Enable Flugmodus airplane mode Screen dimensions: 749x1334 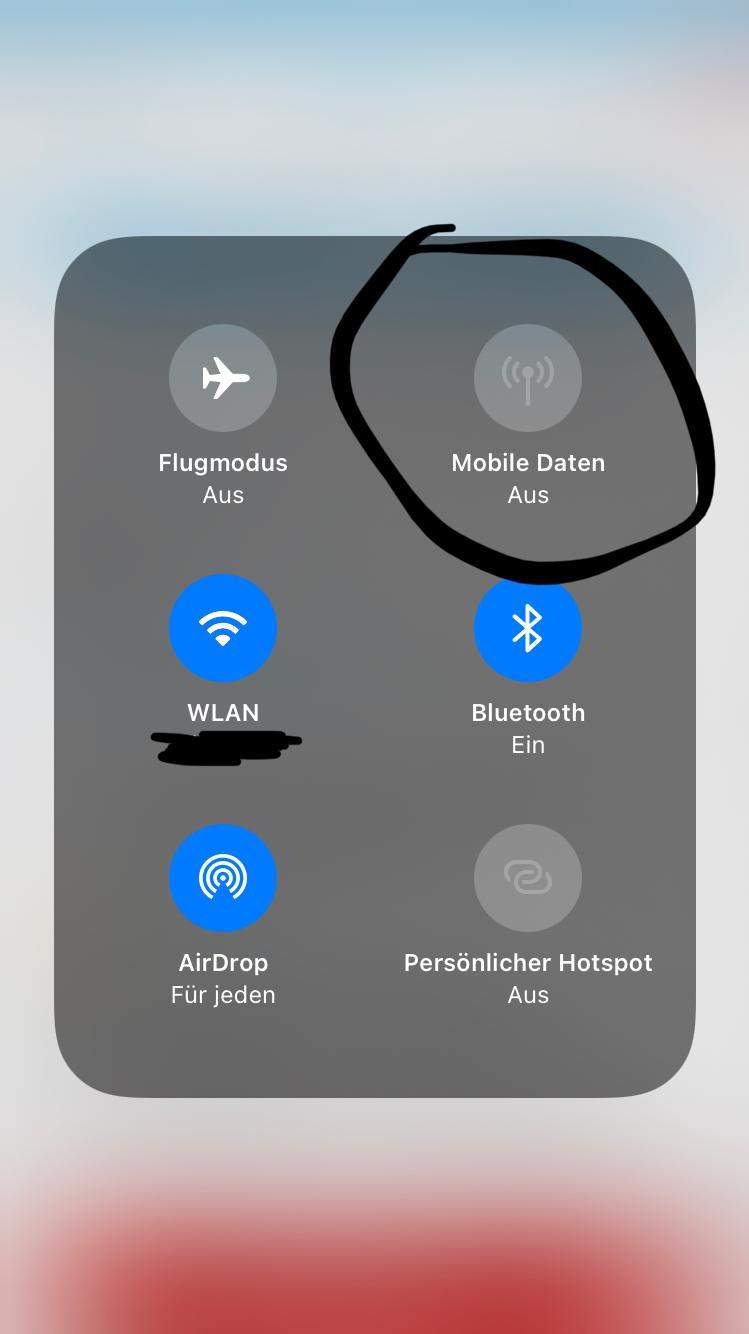(x=223, y=378)
